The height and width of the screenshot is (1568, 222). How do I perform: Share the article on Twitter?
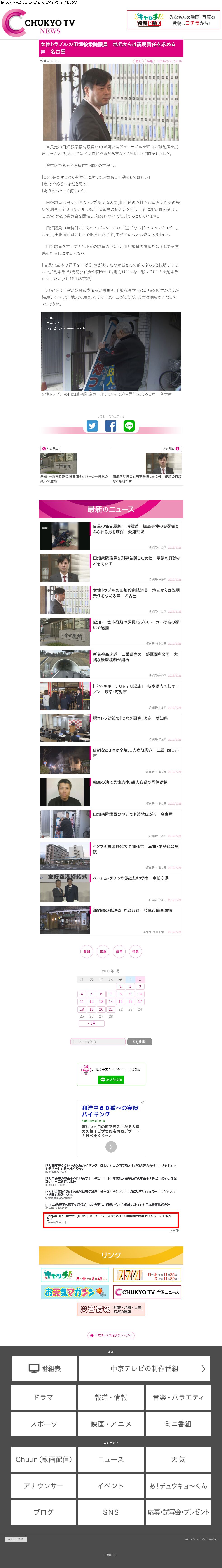92,426
